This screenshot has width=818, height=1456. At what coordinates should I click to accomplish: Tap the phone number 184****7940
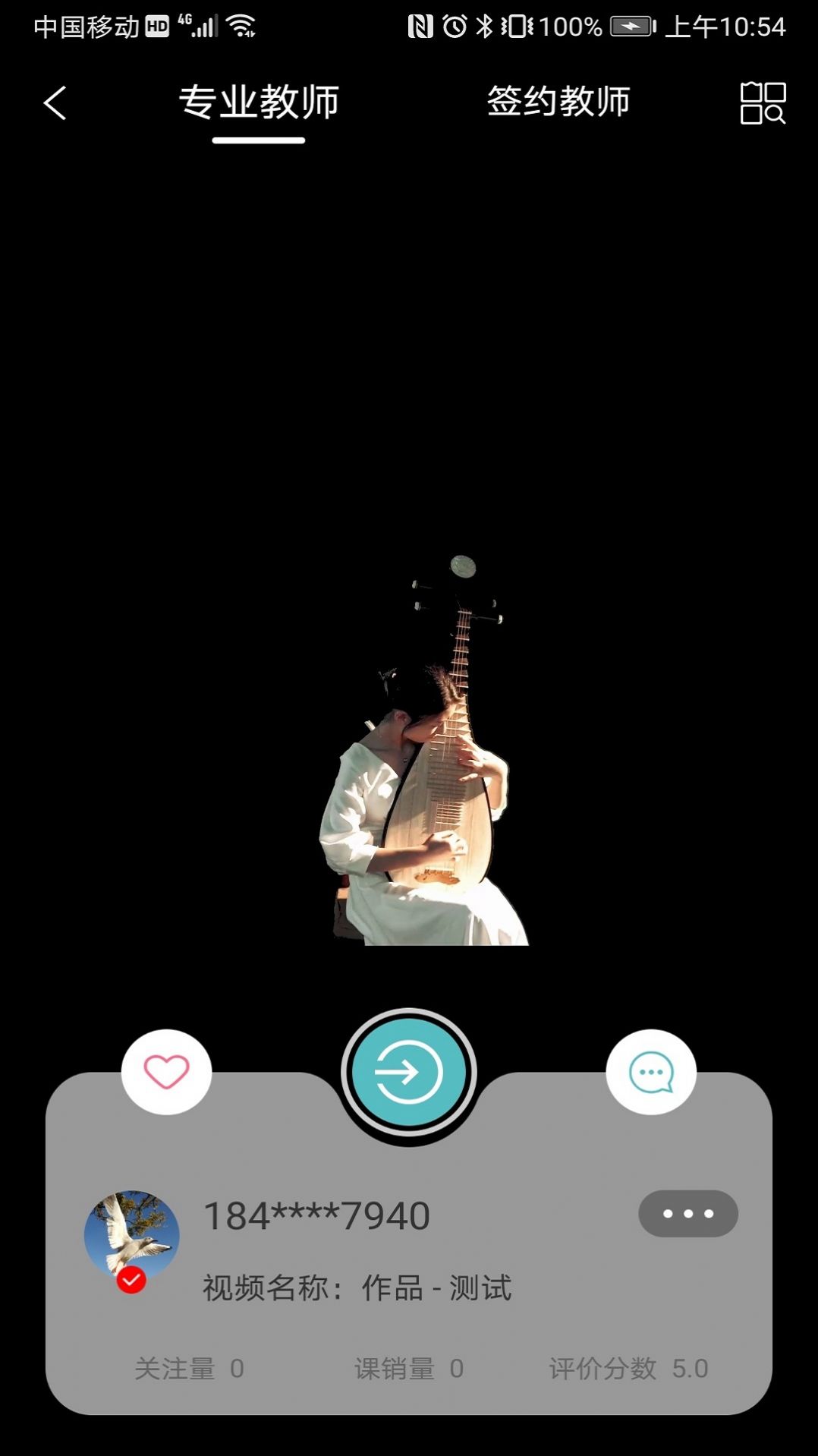[316, 1212]
